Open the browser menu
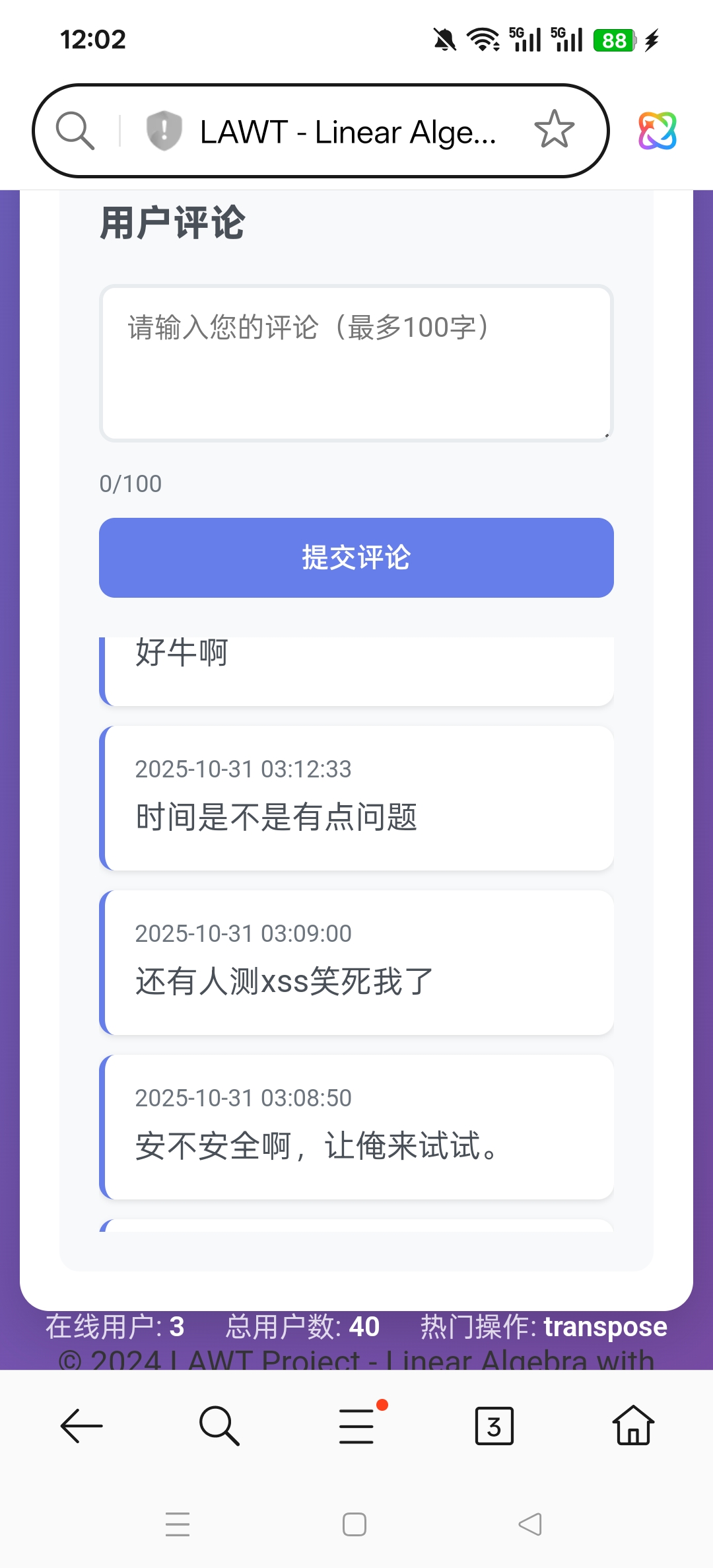Screen dimensions: 713x1568 click(357, 1426)
